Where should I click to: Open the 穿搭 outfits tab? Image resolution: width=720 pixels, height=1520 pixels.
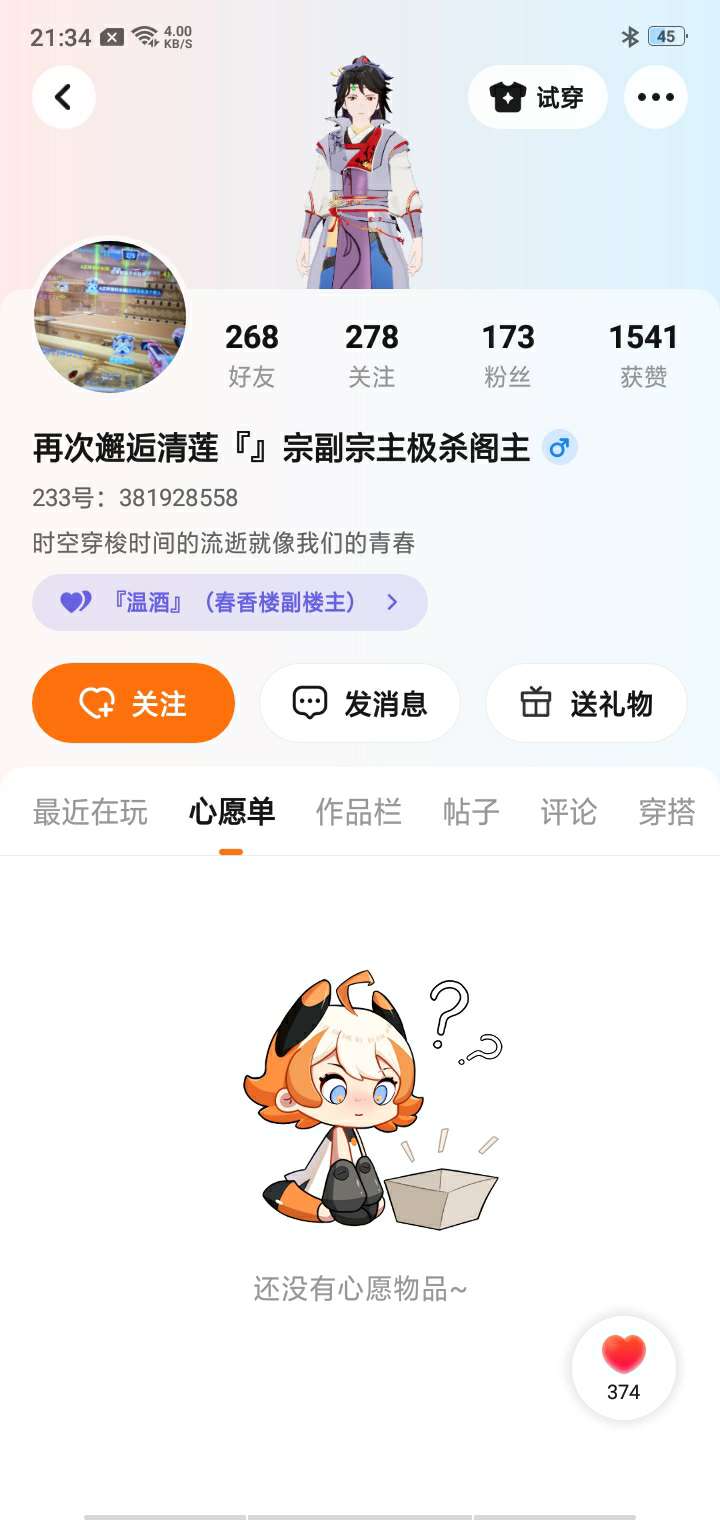(666, 812)
